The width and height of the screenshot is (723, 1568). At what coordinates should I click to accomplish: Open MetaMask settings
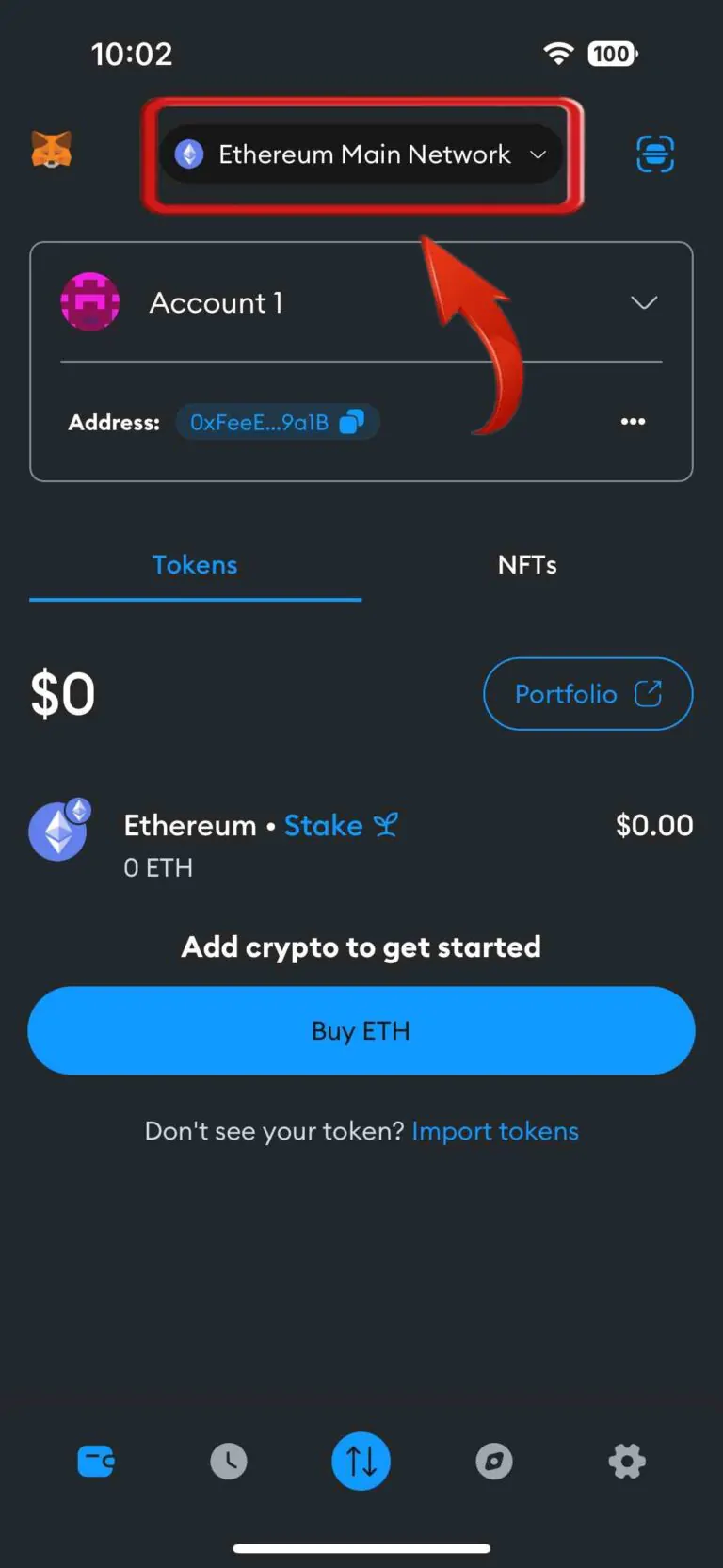click(626, 1462)
